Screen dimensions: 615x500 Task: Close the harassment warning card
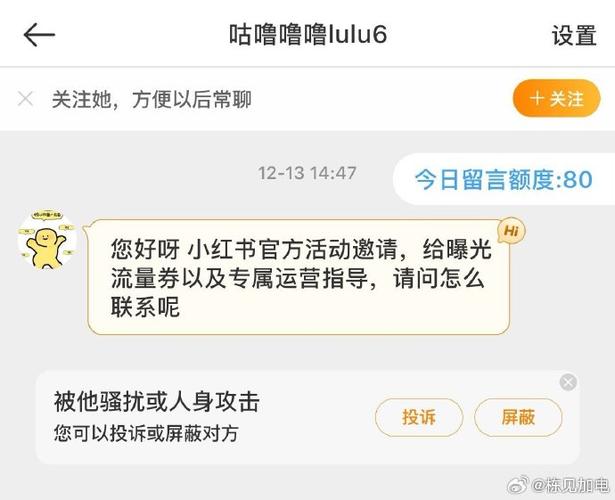click(x=568, y=382)
